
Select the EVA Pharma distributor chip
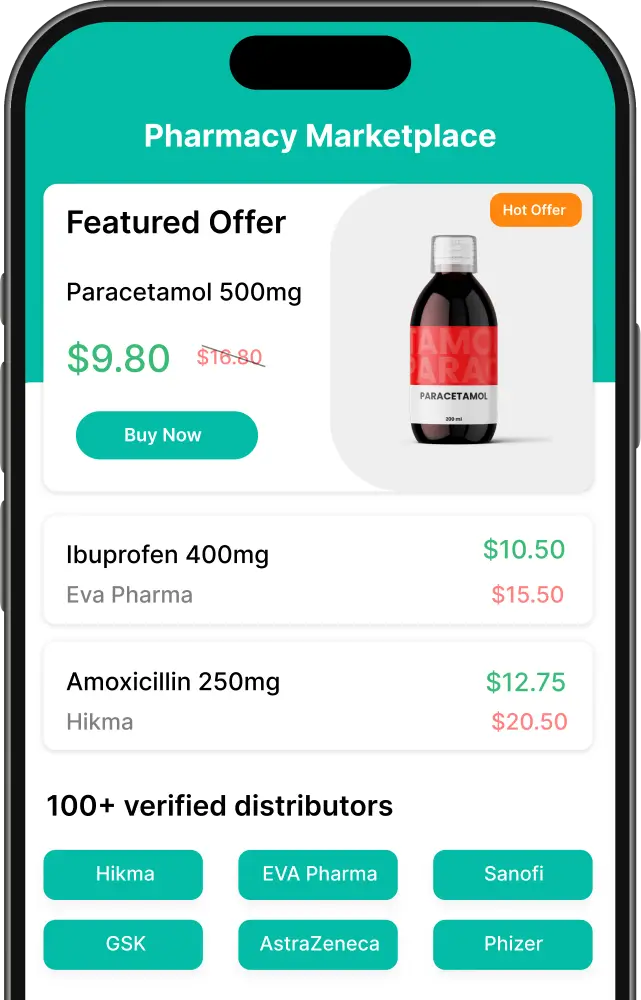pos(318,874)
